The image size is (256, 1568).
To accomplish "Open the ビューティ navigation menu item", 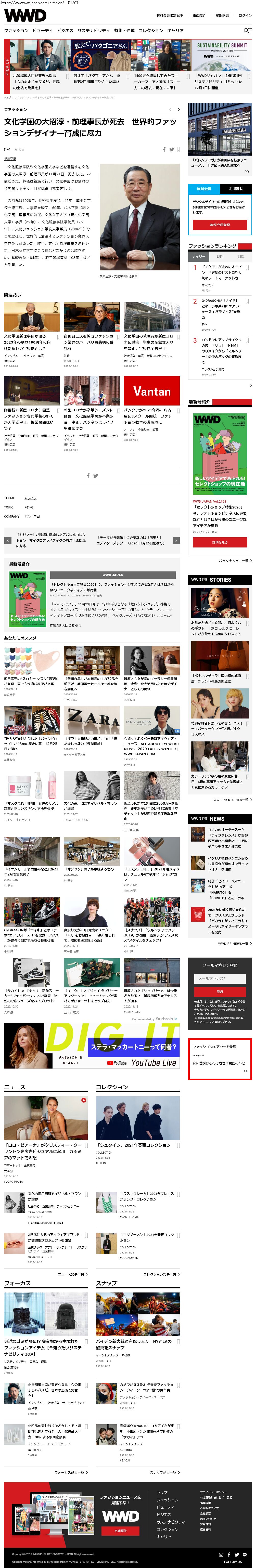I will [x=43, y=30].
